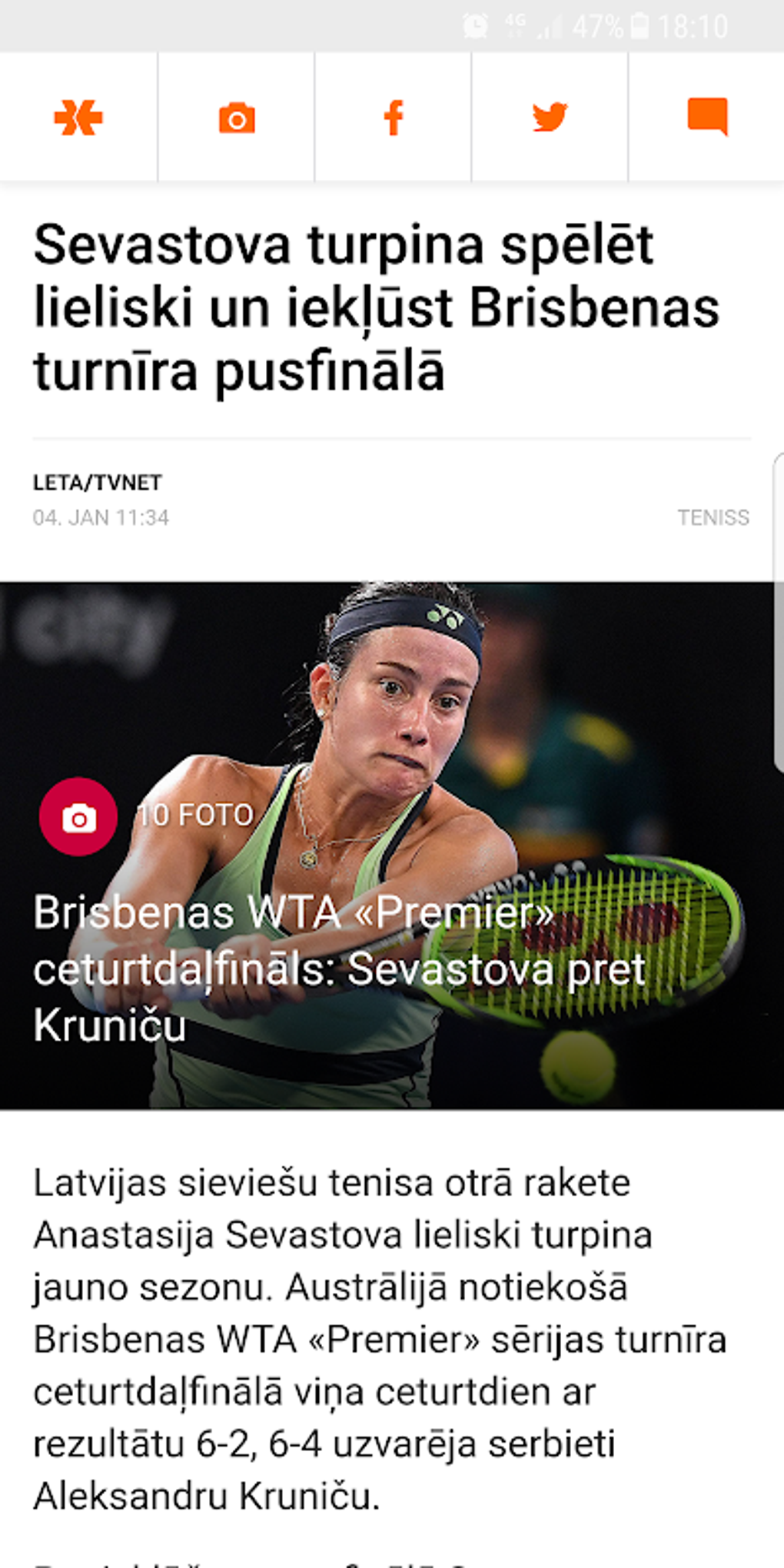
Task: Open the photo gallery camera icon in toolbar
Action: tap(236, 118)
